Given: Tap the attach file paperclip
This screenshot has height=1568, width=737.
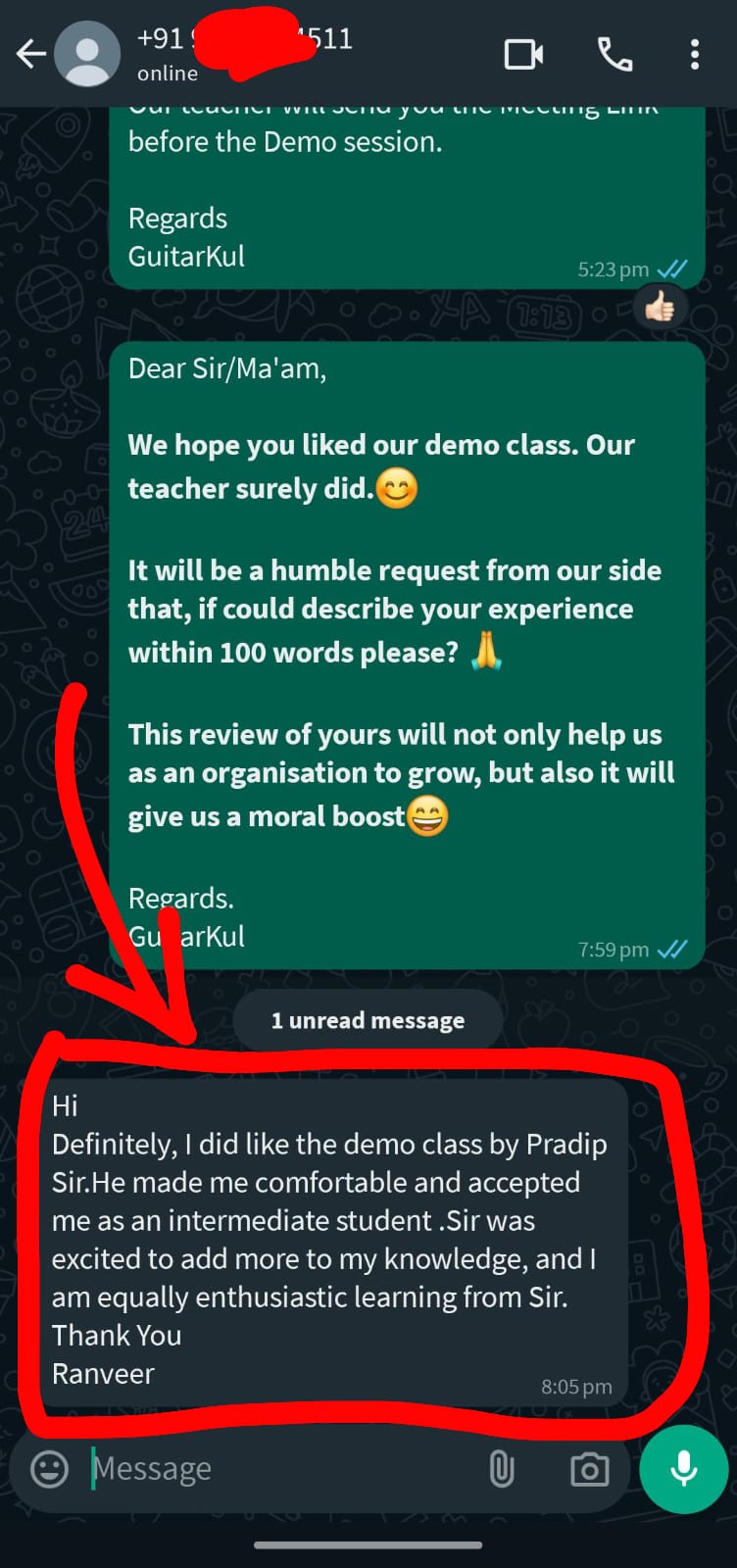Looking at the screenshot, I should [x=501, y=1469].
